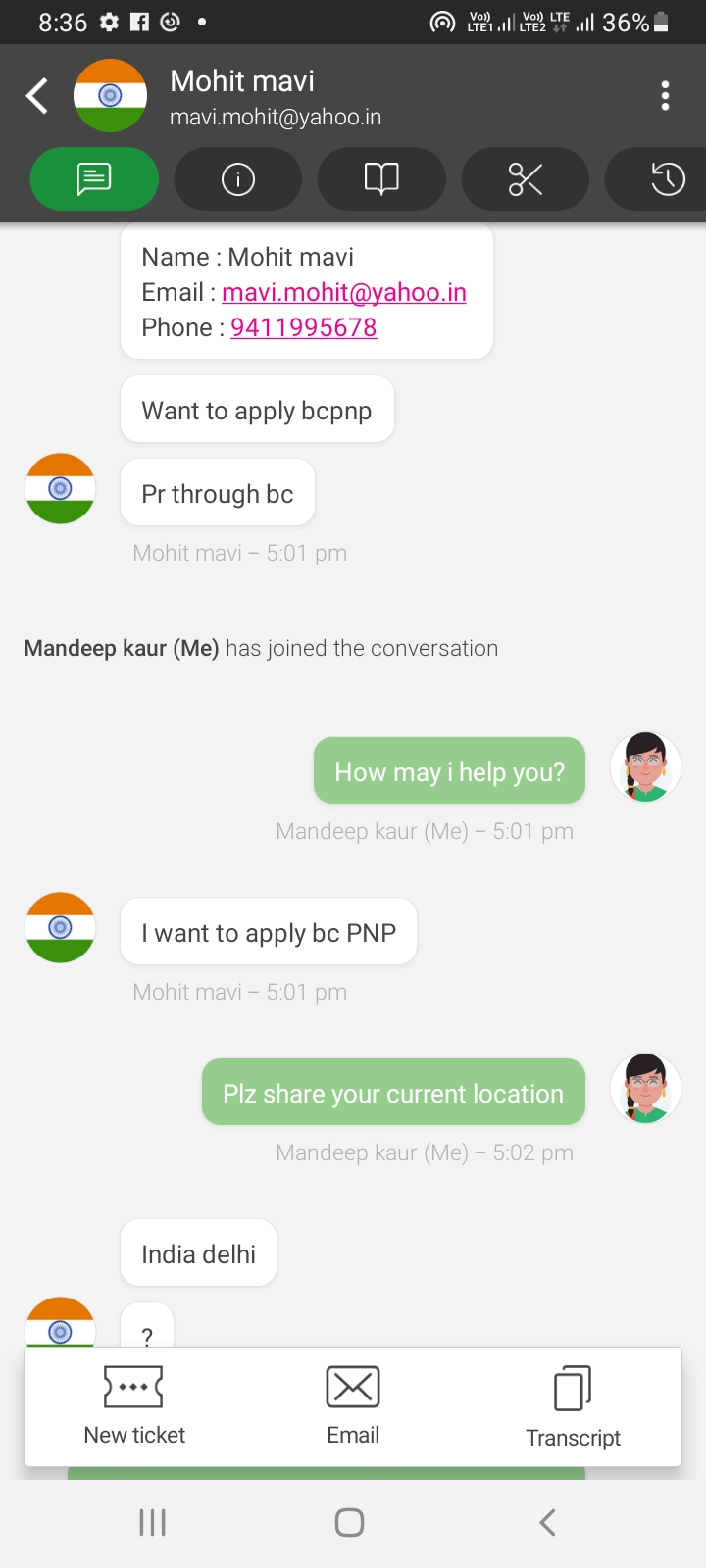Switch to the chat messages tab
Image resolution: width=706 pixels, height=1568 pixels.
94,179
